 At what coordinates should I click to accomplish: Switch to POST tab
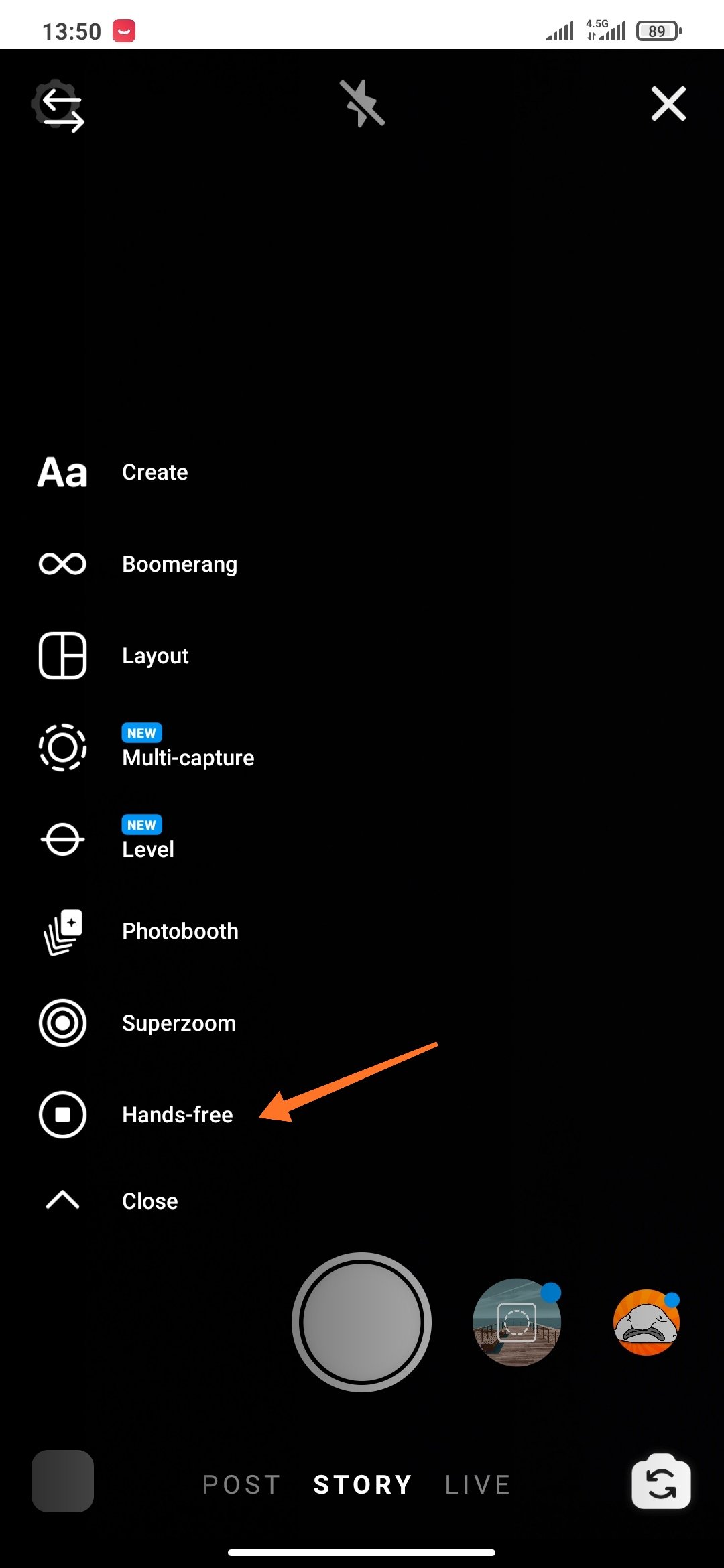click(x=241, y=1484)
